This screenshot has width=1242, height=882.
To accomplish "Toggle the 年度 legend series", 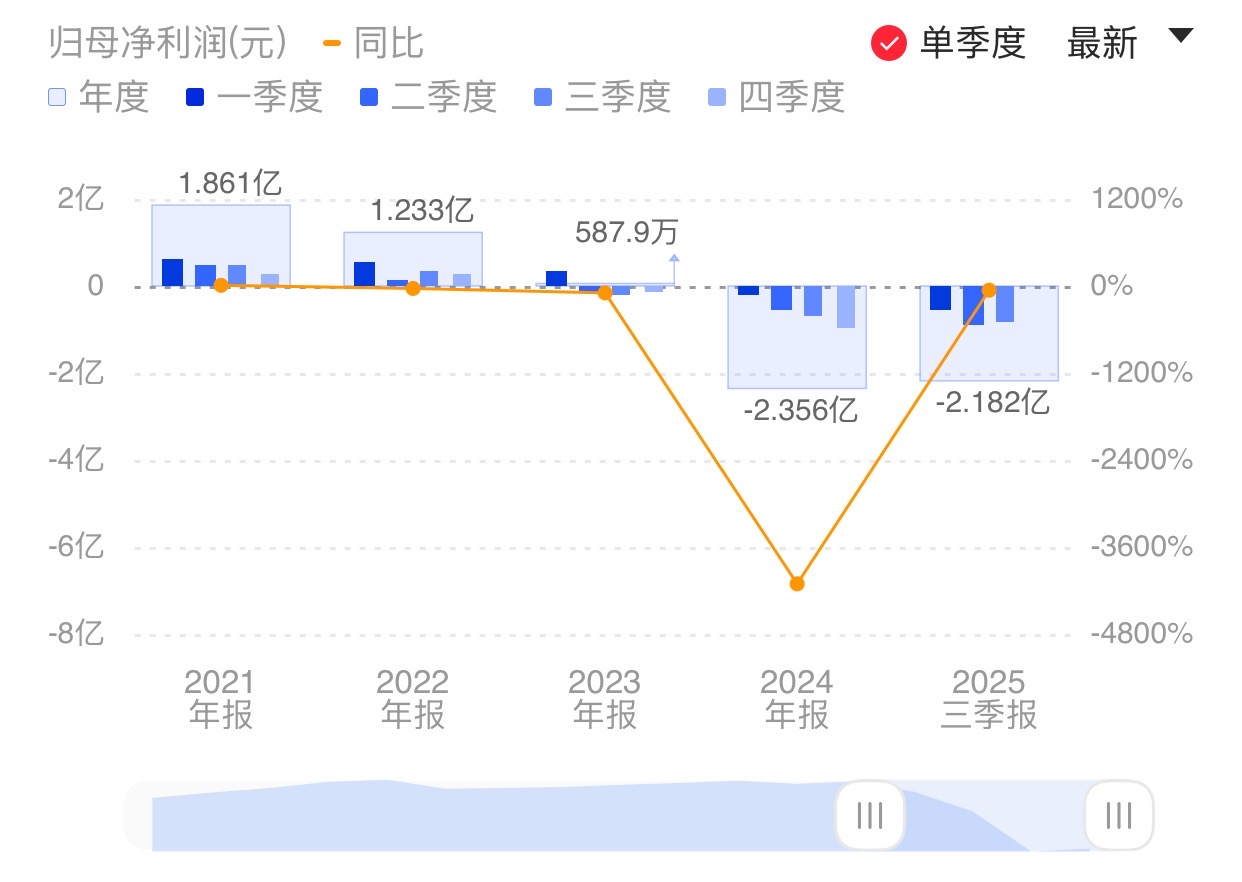I will (98, 98).
